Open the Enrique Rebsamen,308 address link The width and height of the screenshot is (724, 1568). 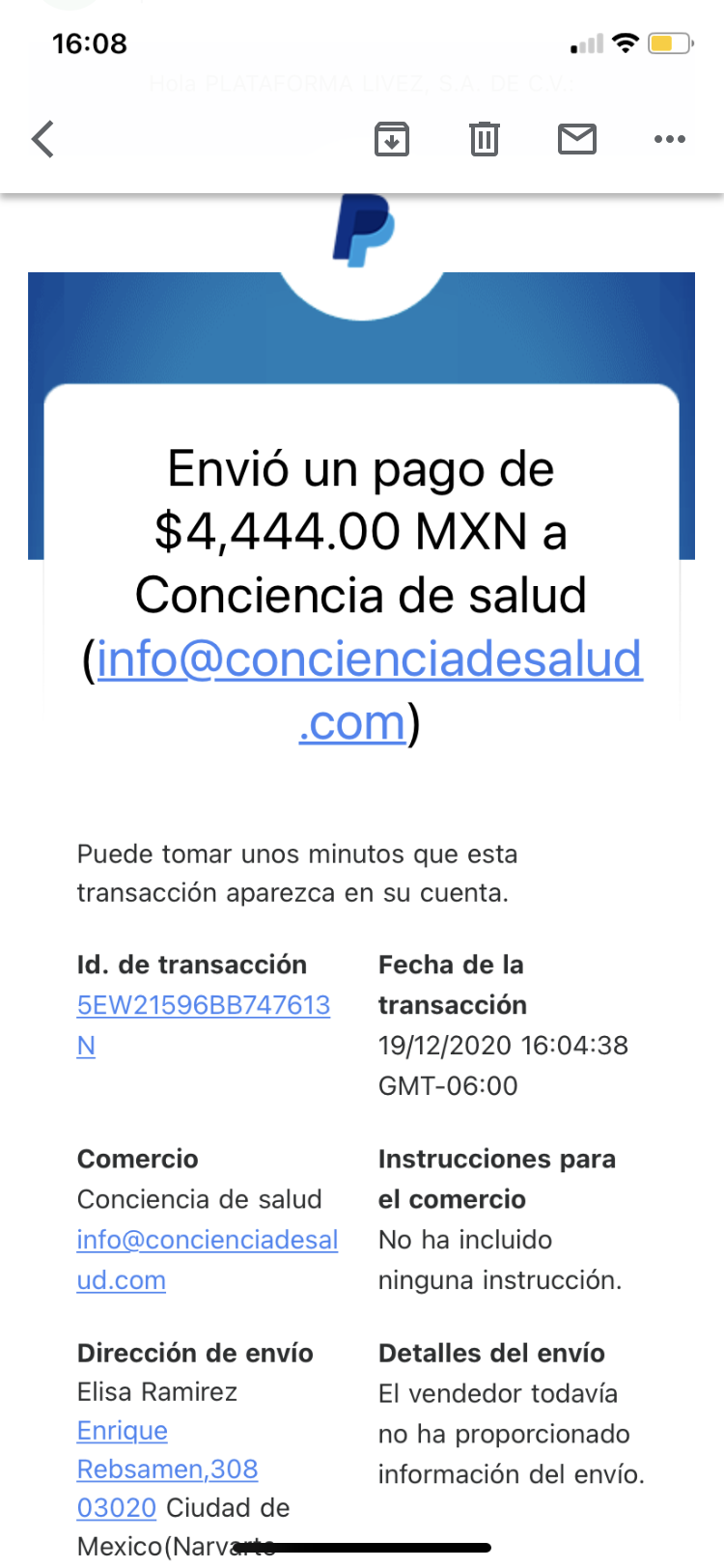click(167, 1469)
